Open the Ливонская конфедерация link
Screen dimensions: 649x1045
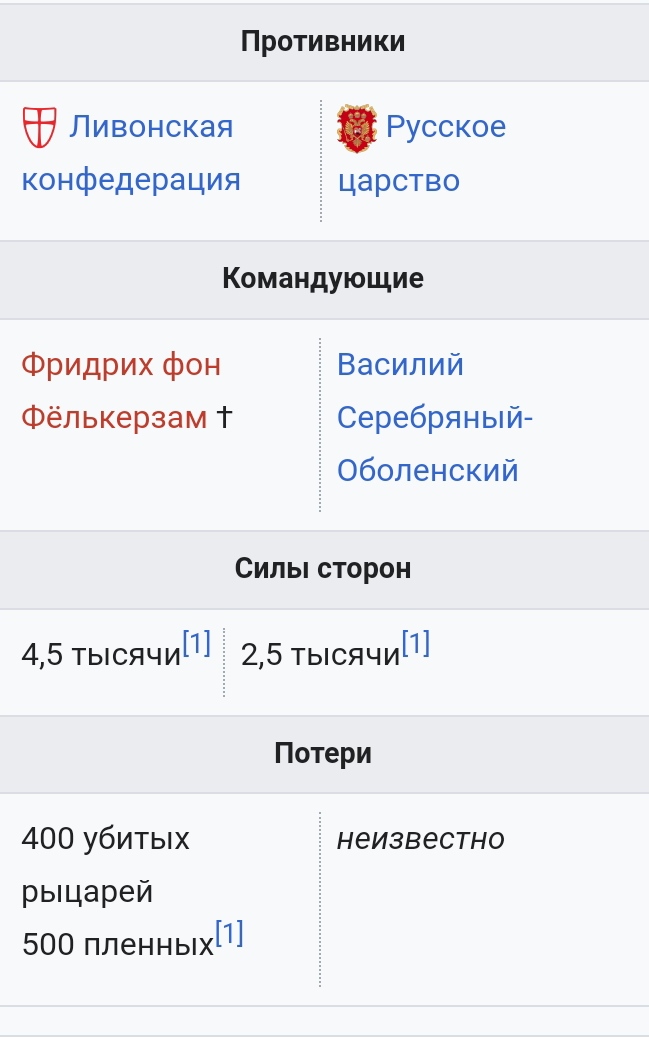point(131,153)
